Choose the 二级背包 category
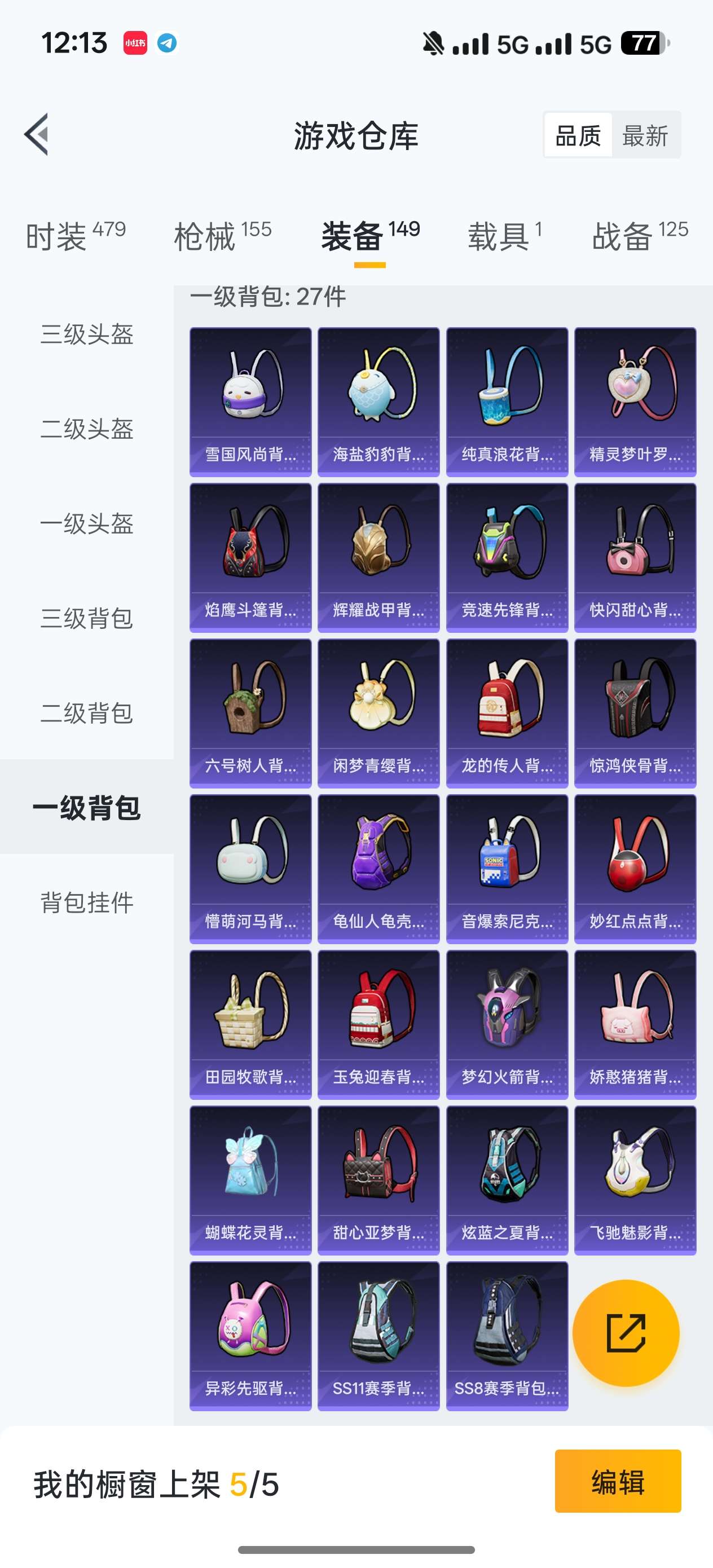 (86, 713)
